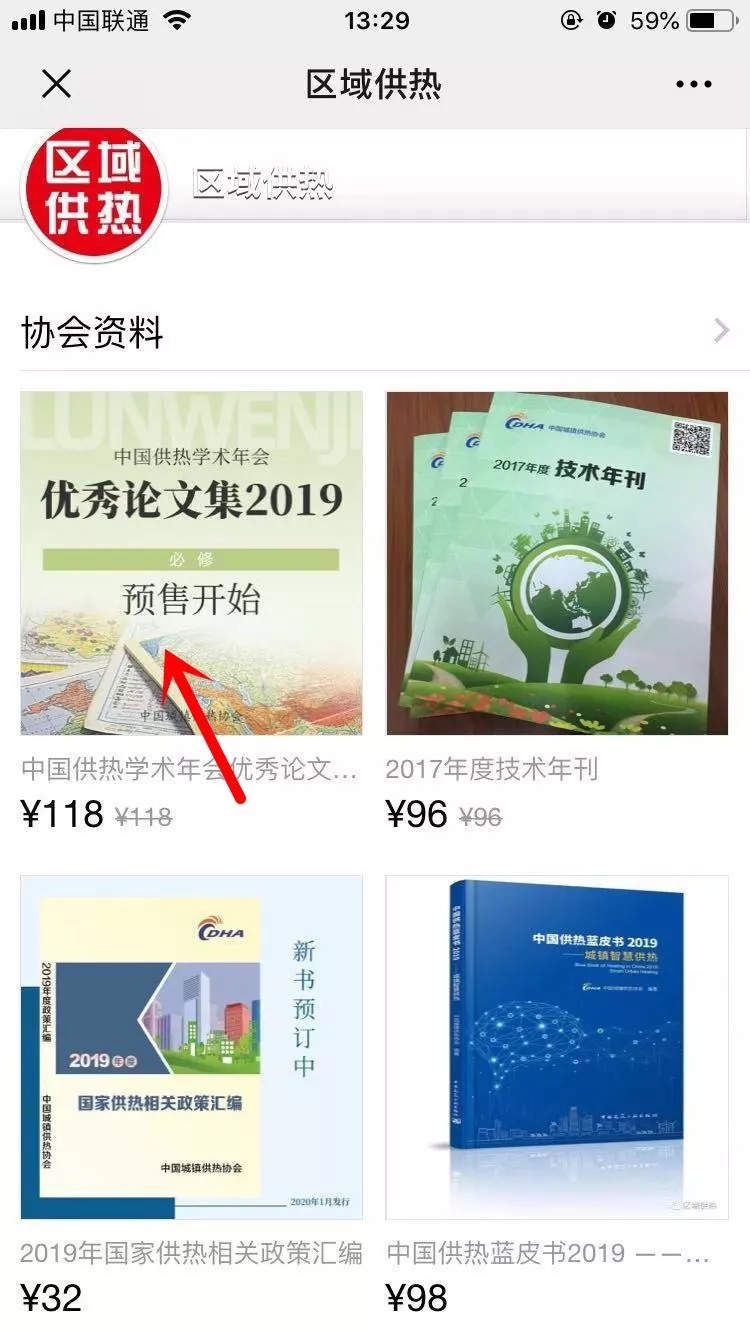View the 2019年国家供热相关政策汇编 item
Image resolution: width=750 pixels, height=1334 pixels.
point(191,1047)
